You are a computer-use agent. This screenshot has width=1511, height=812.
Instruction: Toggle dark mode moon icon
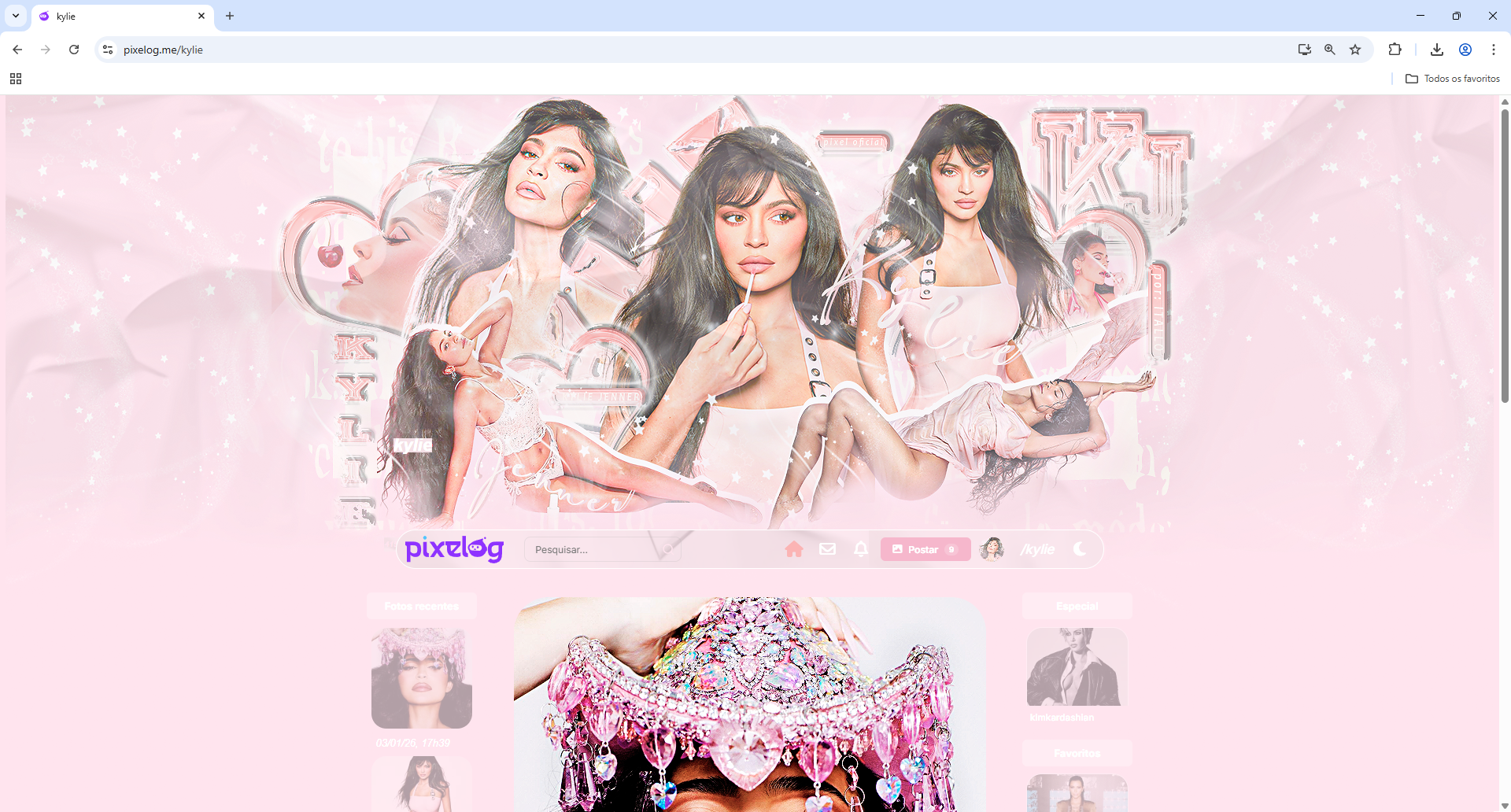1080,549
